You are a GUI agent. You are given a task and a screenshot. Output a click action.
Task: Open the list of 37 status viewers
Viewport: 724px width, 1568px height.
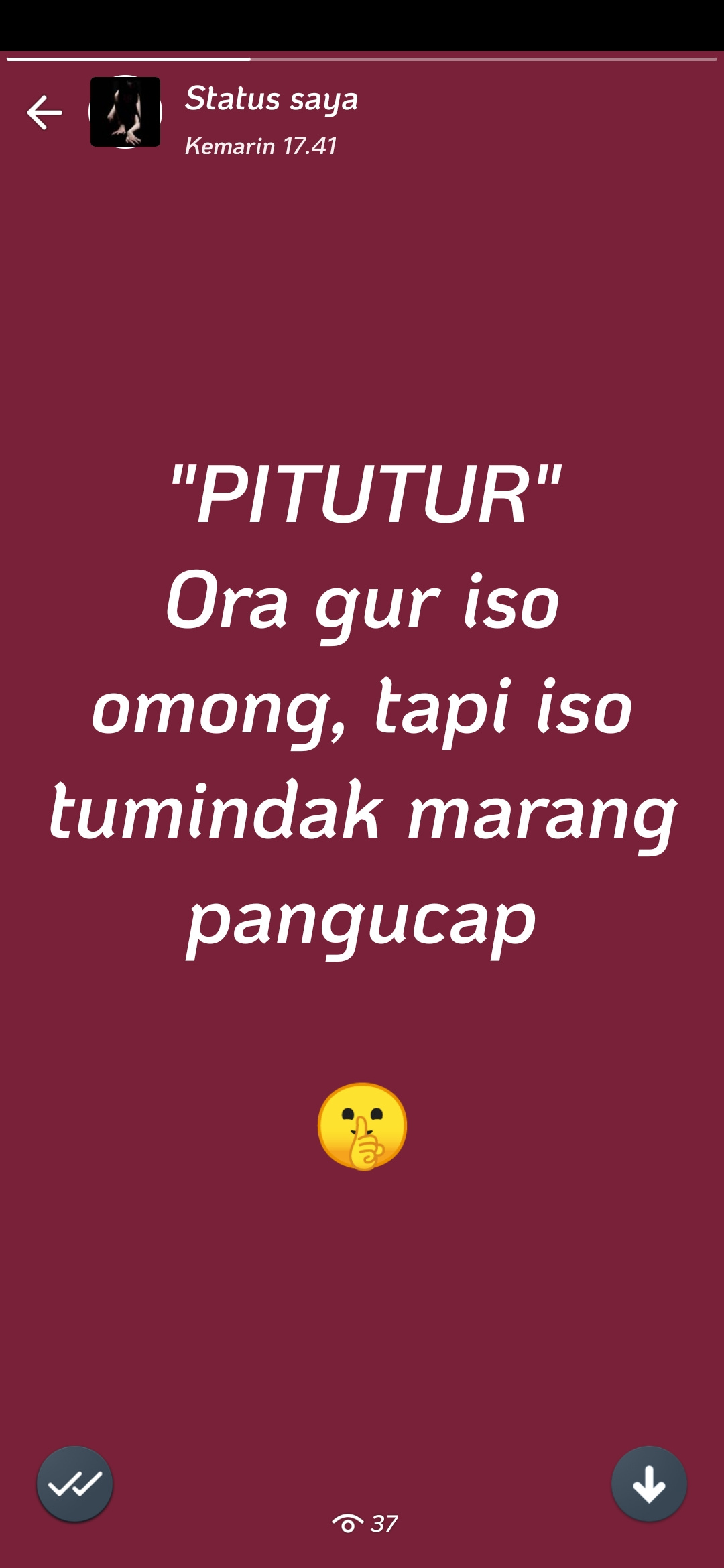[x=365, y=1524]
